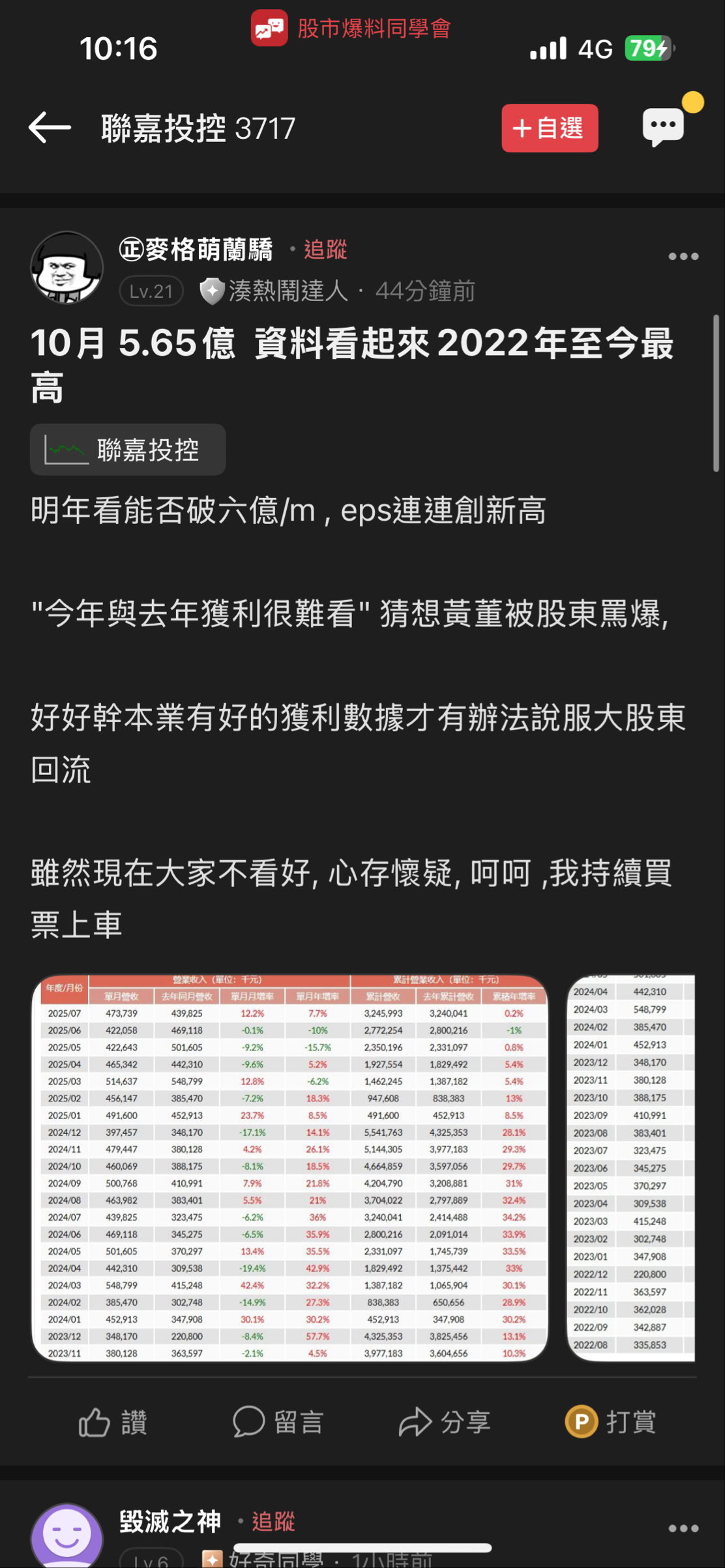Open overflow menu on 麥格萌蘭驕's post
This screenshot has height=1568, width=725.
(683, 257)
